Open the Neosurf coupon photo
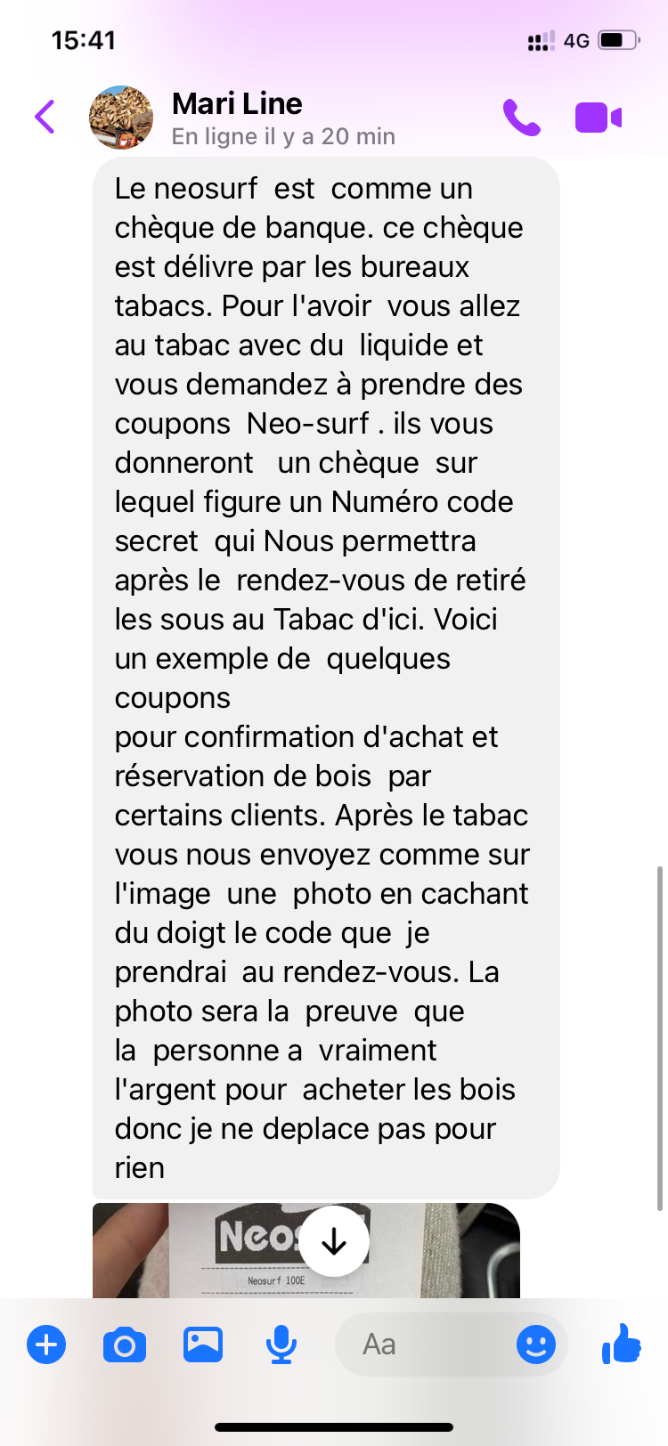This screenshot has width=668, height=1446. (306, 1250)
